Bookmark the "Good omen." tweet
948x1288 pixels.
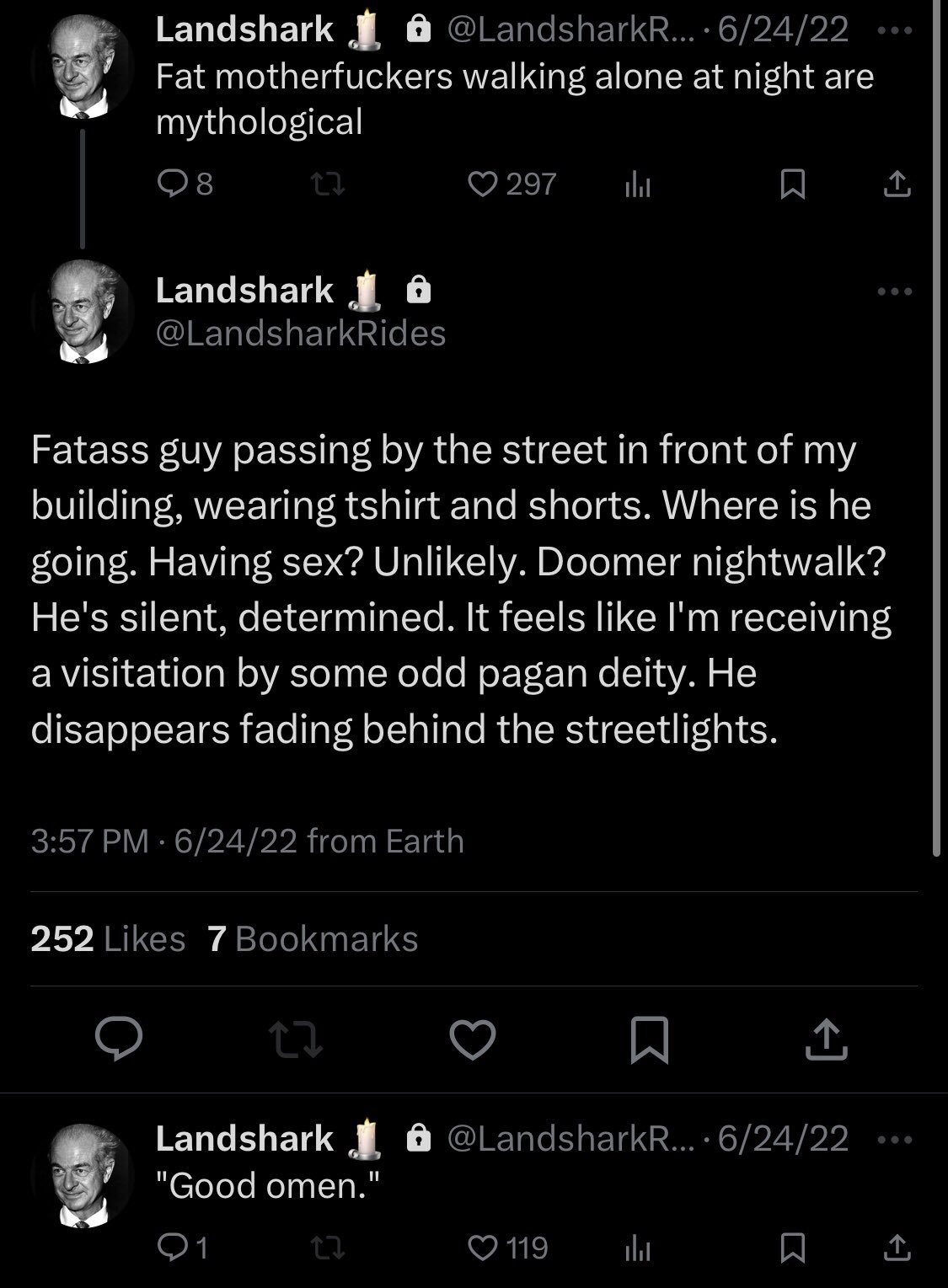(792, 1248)
